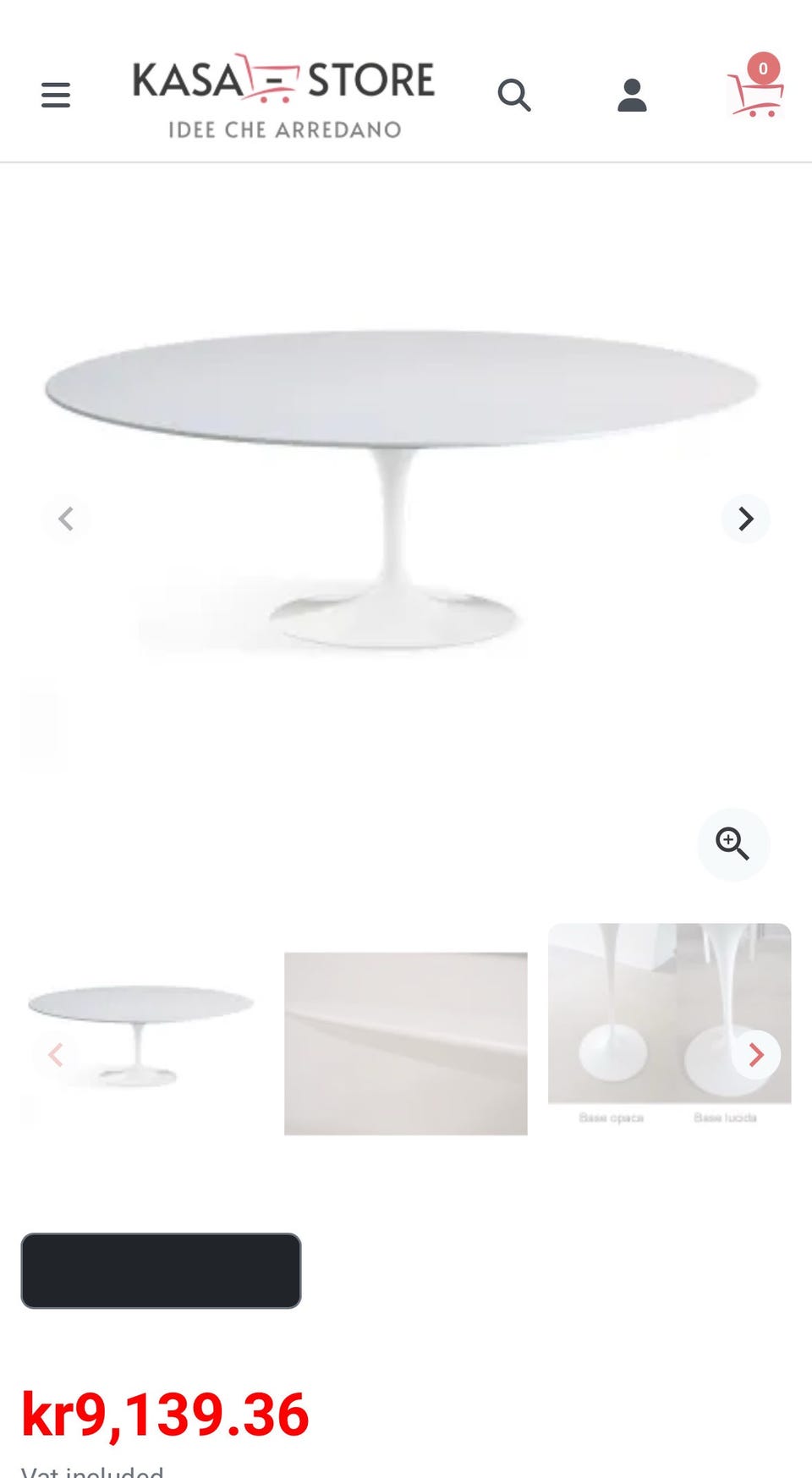Viewport: 812px width, 1478px height.
Task: Go to the Kasa Store homepage logo
Action: coord(283,95)
